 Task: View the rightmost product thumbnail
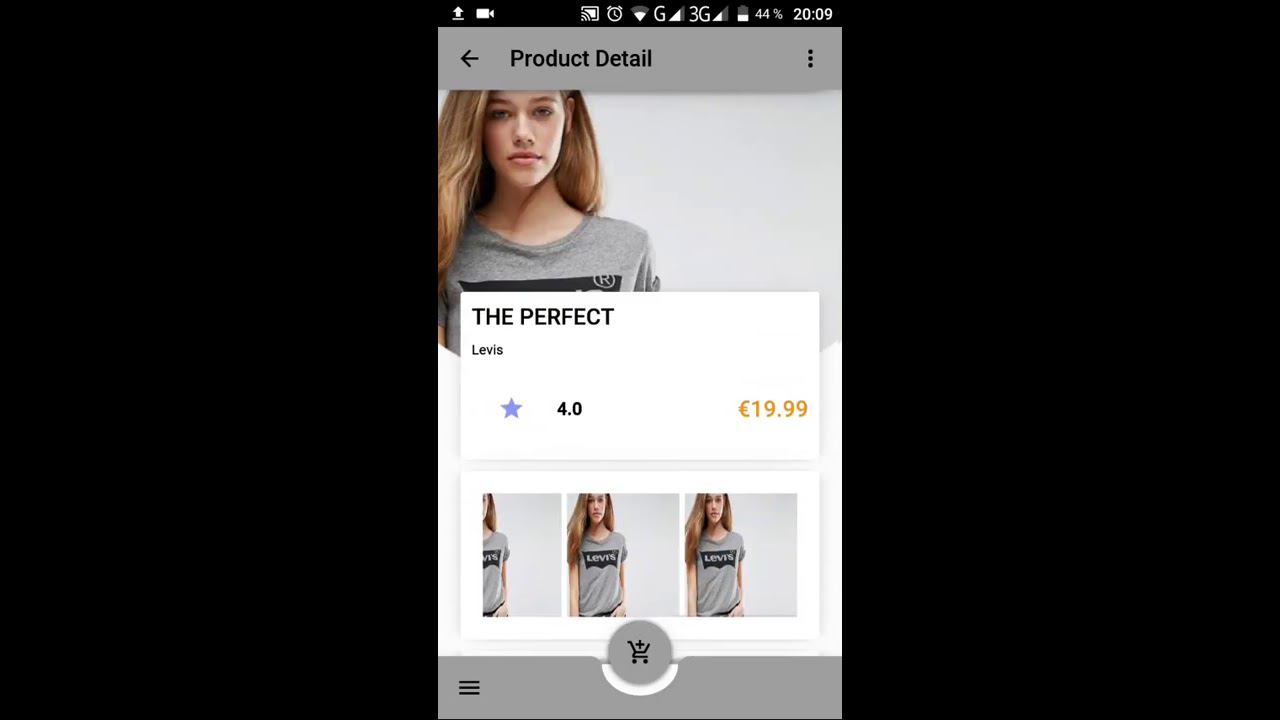[740, 555]
